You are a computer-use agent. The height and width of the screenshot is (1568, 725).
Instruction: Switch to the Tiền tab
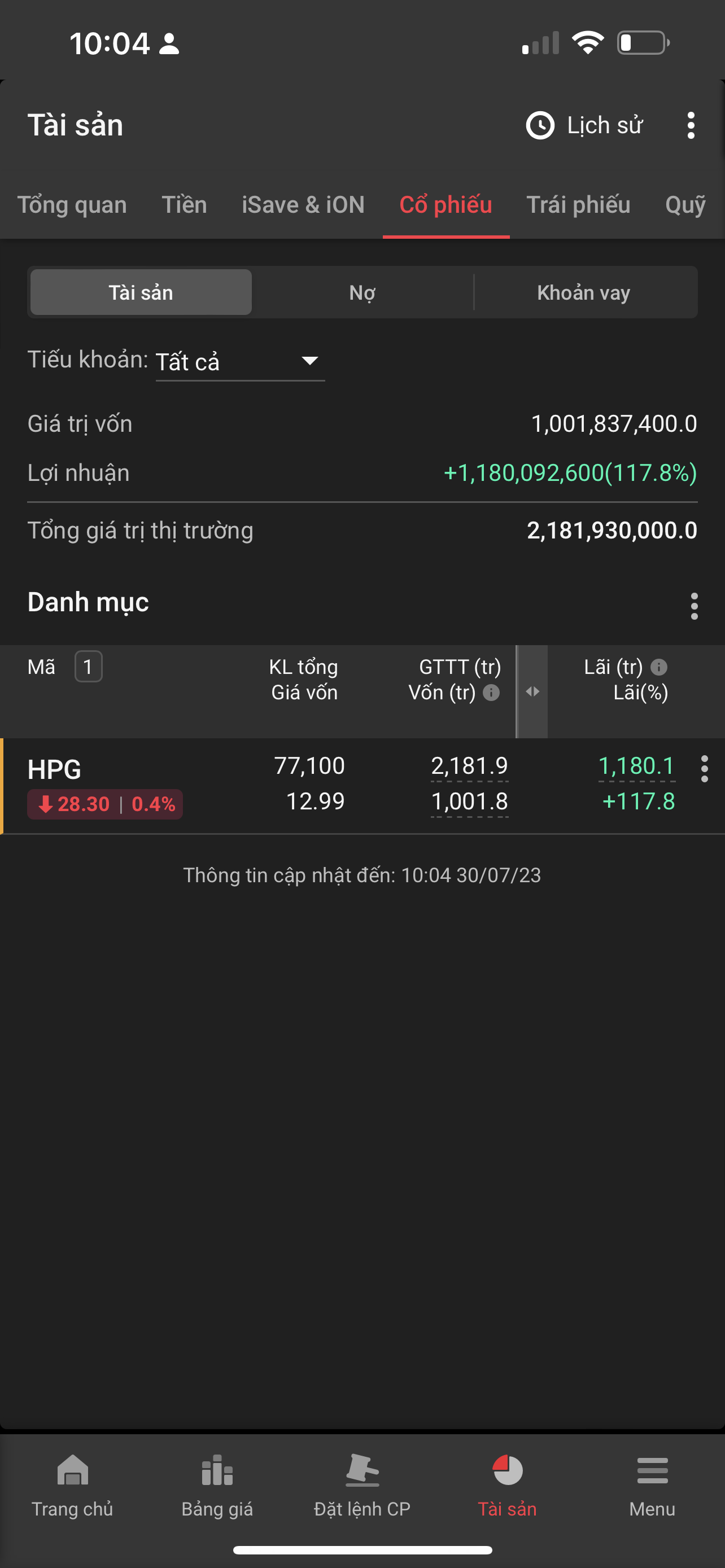coord(184,204)
